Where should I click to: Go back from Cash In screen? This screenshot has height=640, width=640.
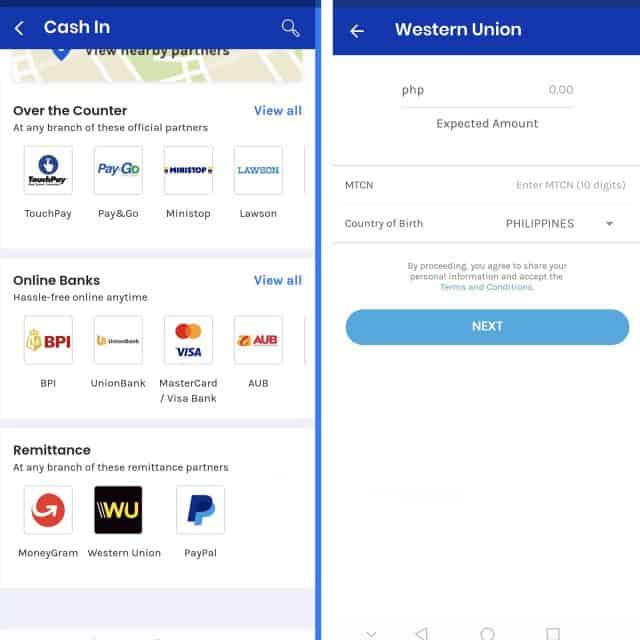tap(19, 28)
